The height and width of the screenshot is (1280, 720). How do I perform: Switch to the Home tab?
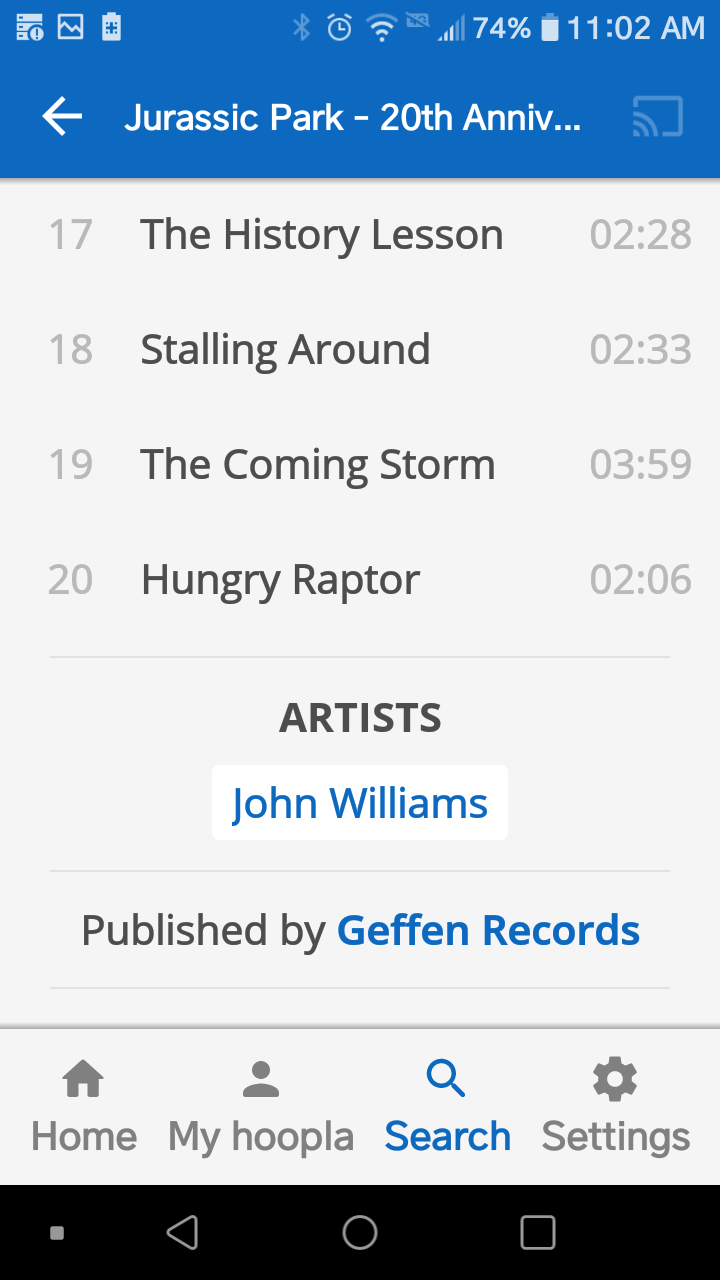[x=84, y=1108]
